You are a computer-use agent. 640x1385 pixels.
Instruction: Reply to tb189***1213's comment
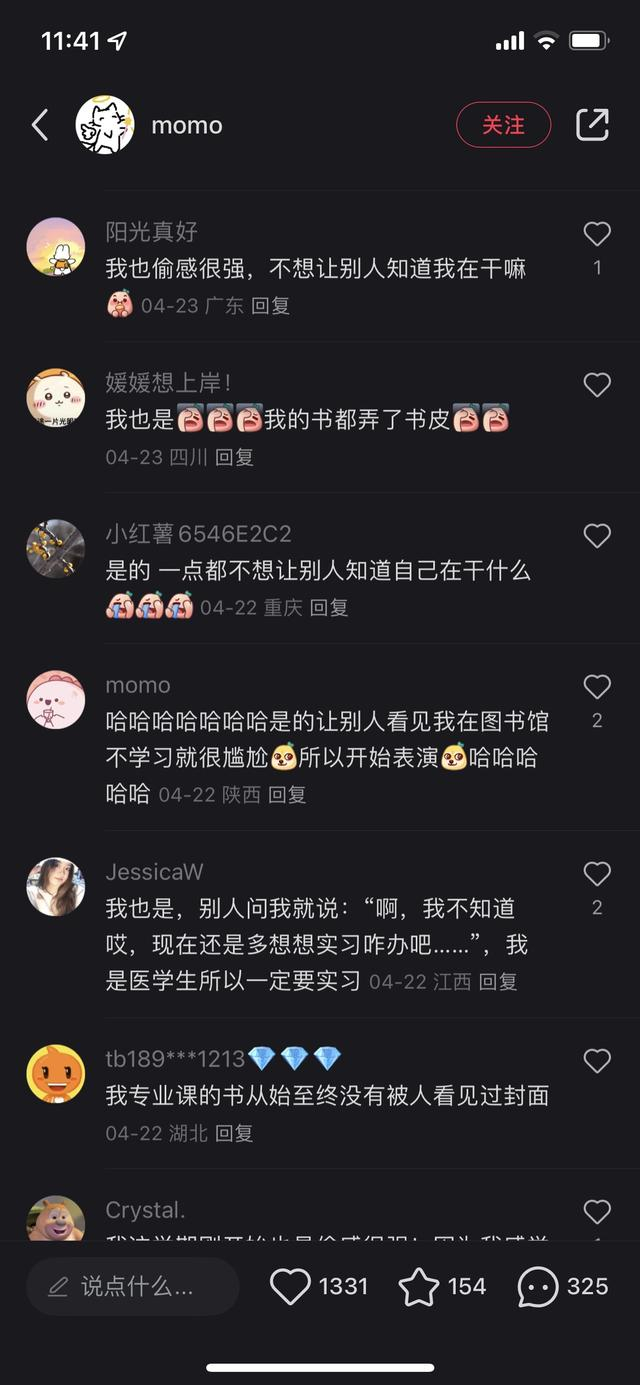point(234,1133)
